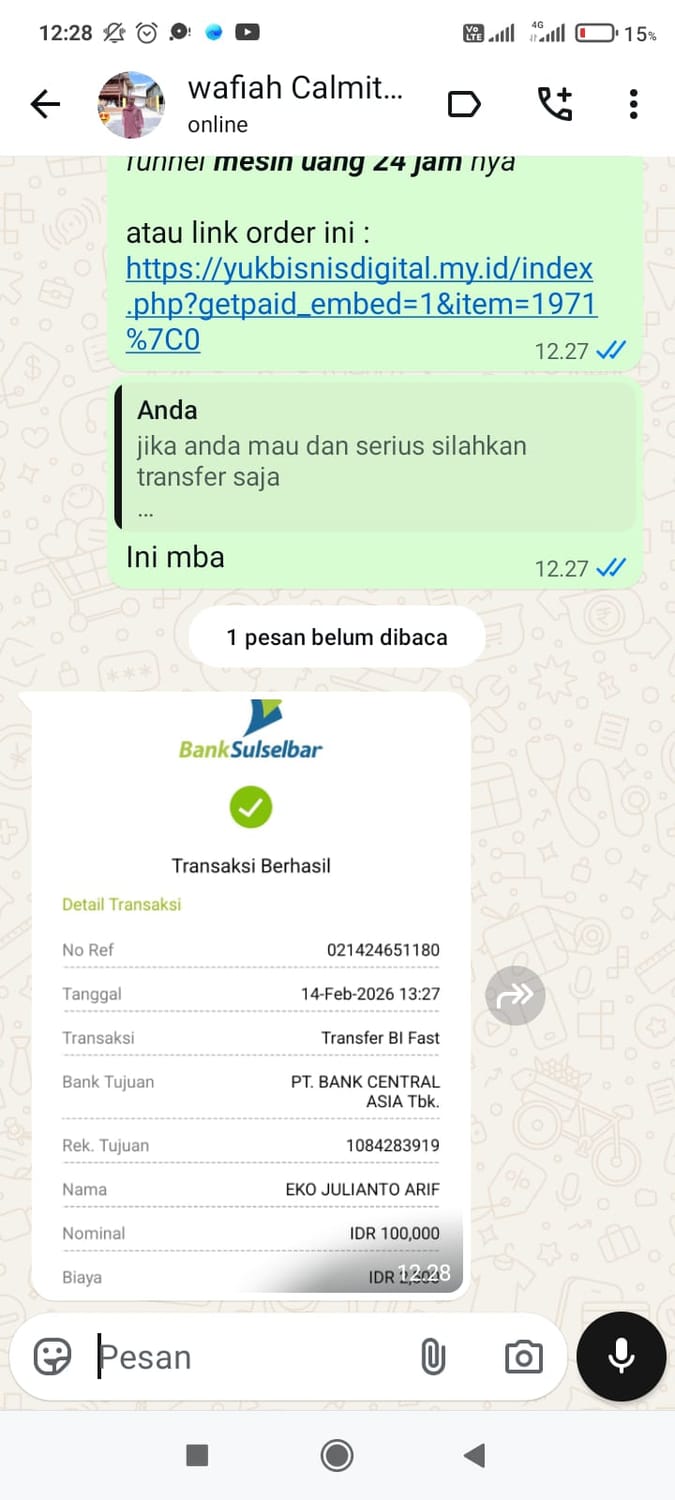Open recent apps from navigation bar
The height and width of the screenshot is (1500, 675).
(x=198, y=1455)
